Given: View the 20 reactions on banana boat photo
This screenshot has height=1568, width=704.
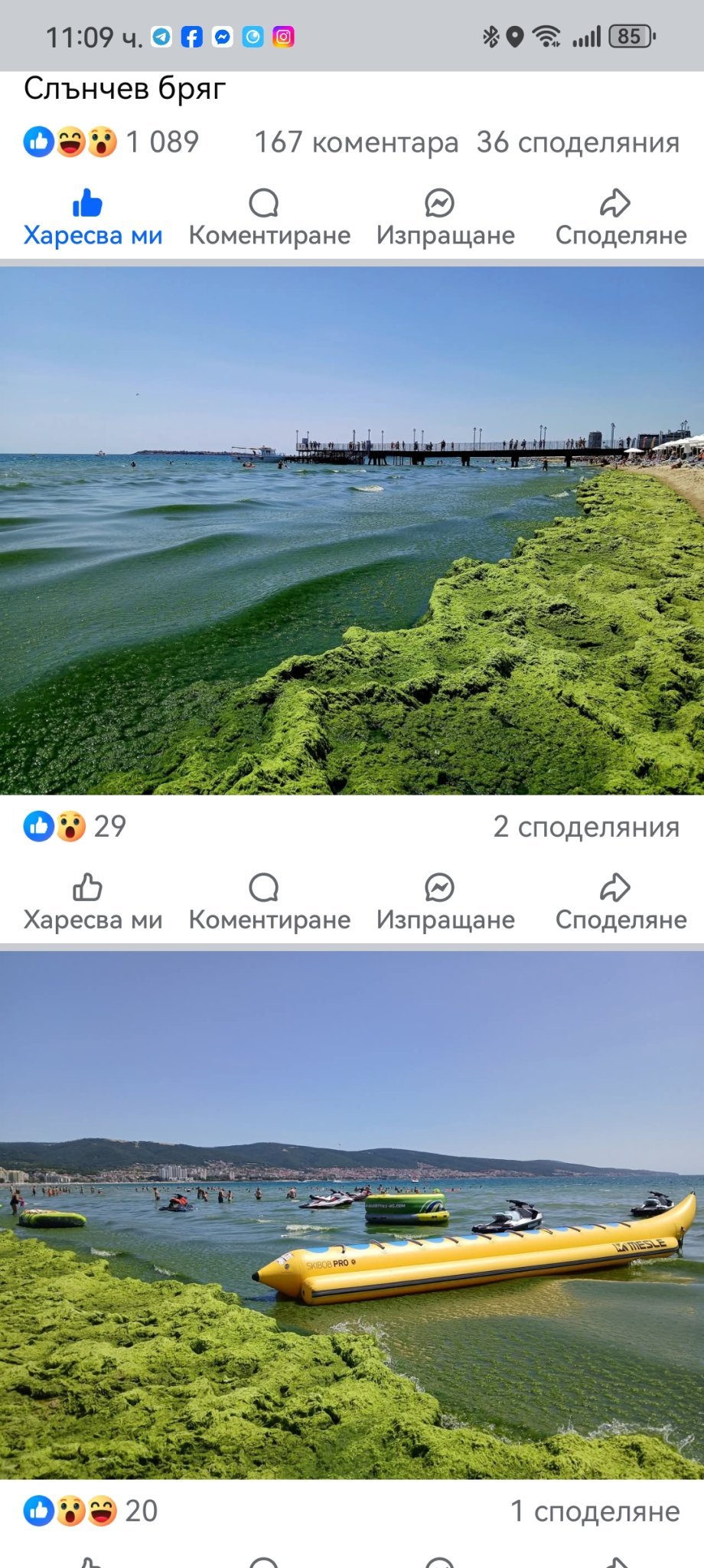Looking at the screenshot, I should tap(90, 1511).
